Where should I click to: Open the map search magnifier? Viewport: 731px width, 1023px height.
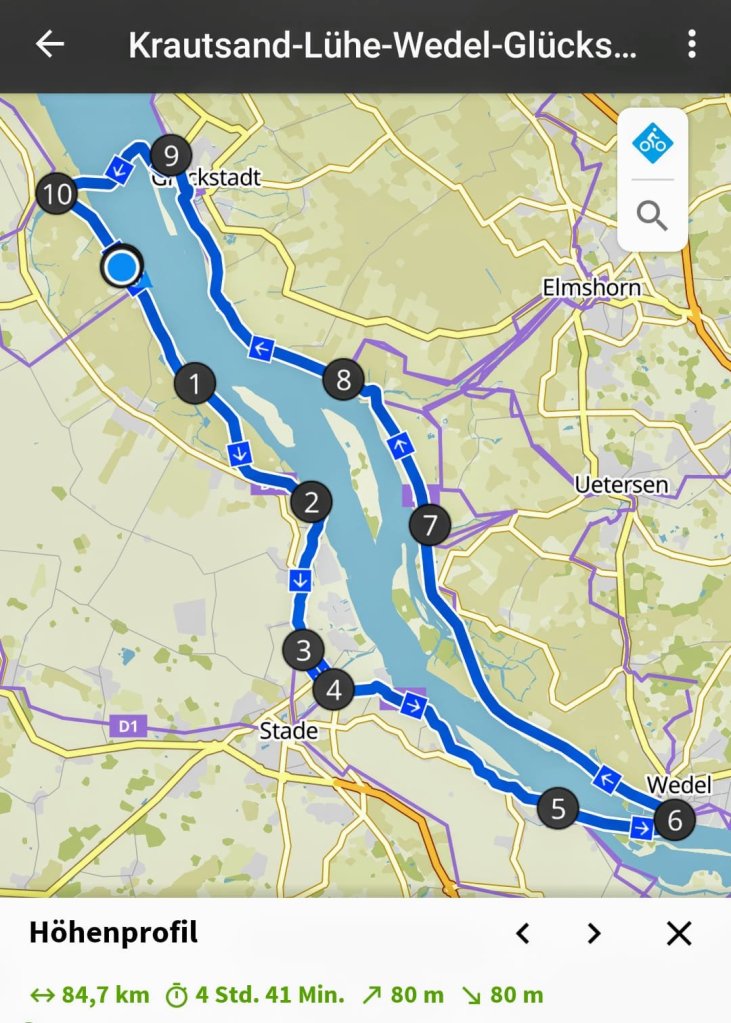point(652,215)
